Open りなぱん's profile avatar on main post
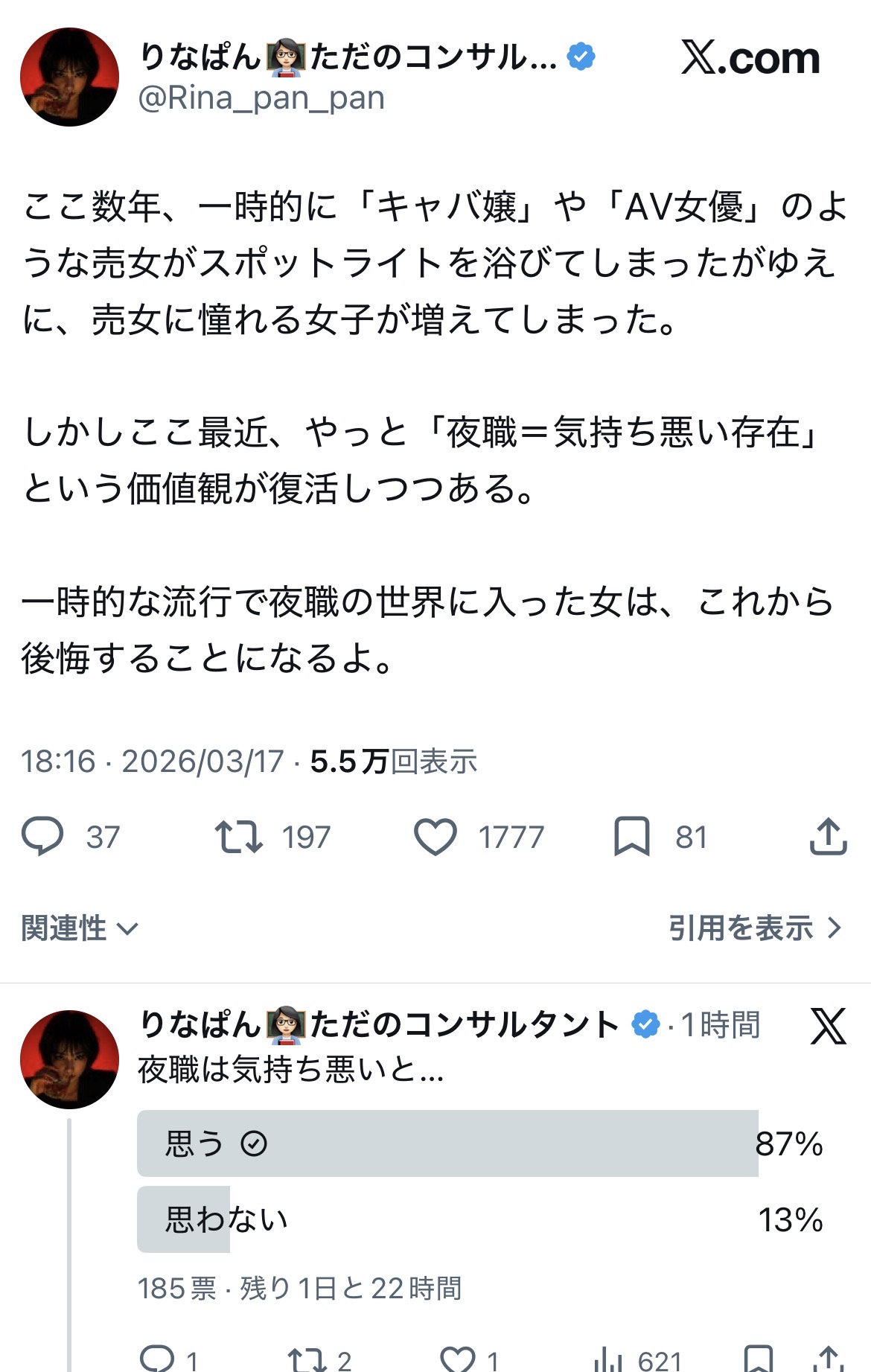Image resolution: width=871 pixels, height=1372 pixels. (69, 77)
